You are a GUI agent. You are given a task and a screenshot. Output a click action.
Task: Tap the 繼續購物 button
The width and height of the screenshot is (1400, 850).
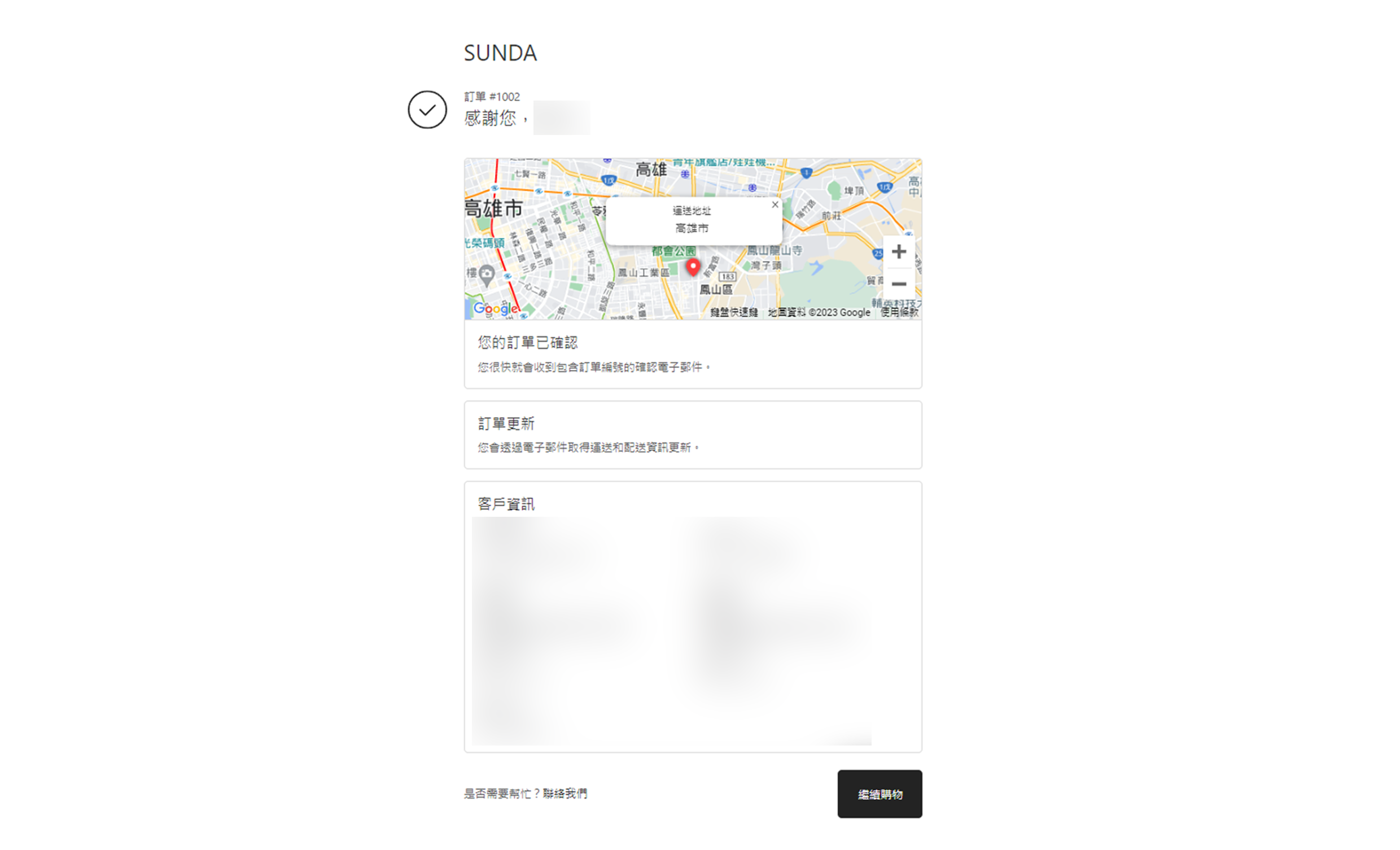tap(880, 794)
